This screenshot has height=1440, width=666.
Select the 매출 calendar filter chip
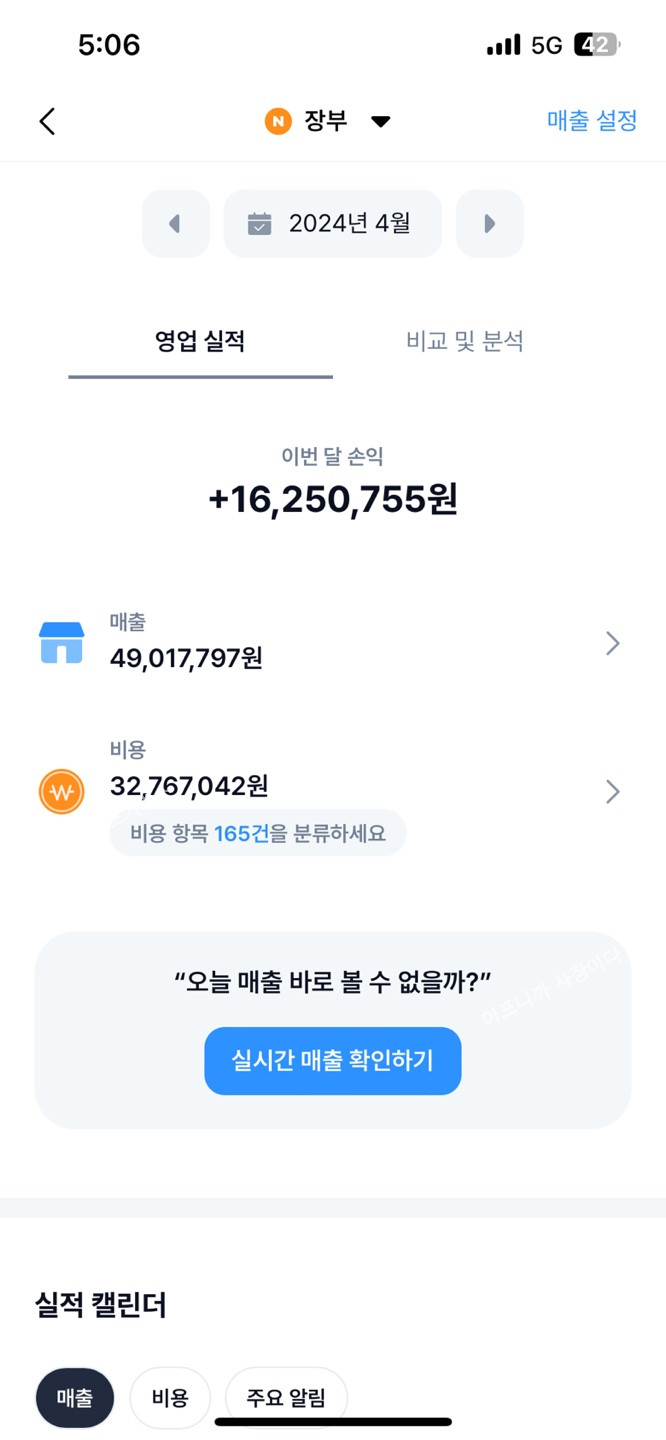pos(75,1397)
